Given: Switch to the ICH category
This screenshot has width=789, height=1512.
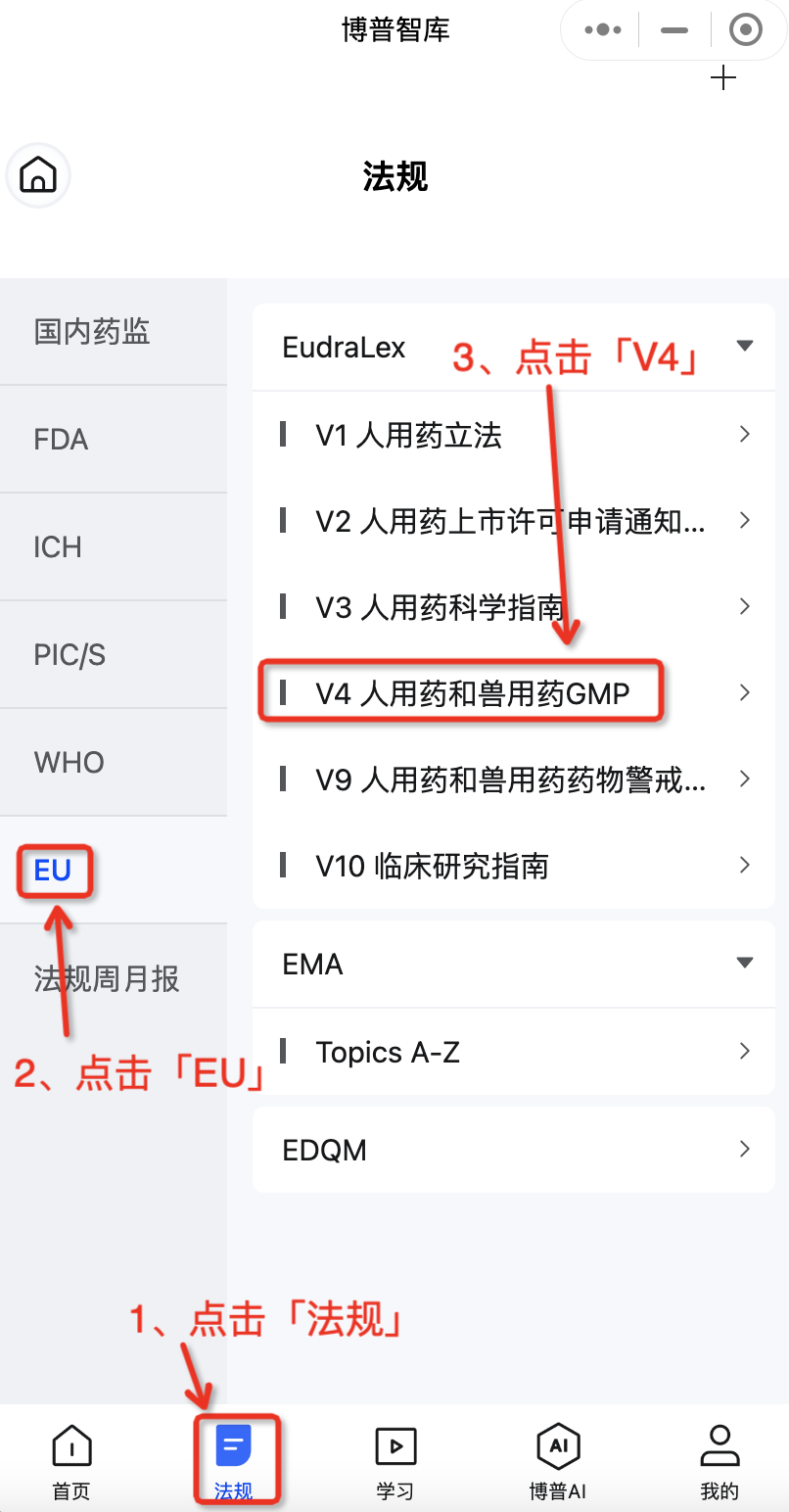Looking at the screenshot, I should pyautogui.click(x=58, y=547).
